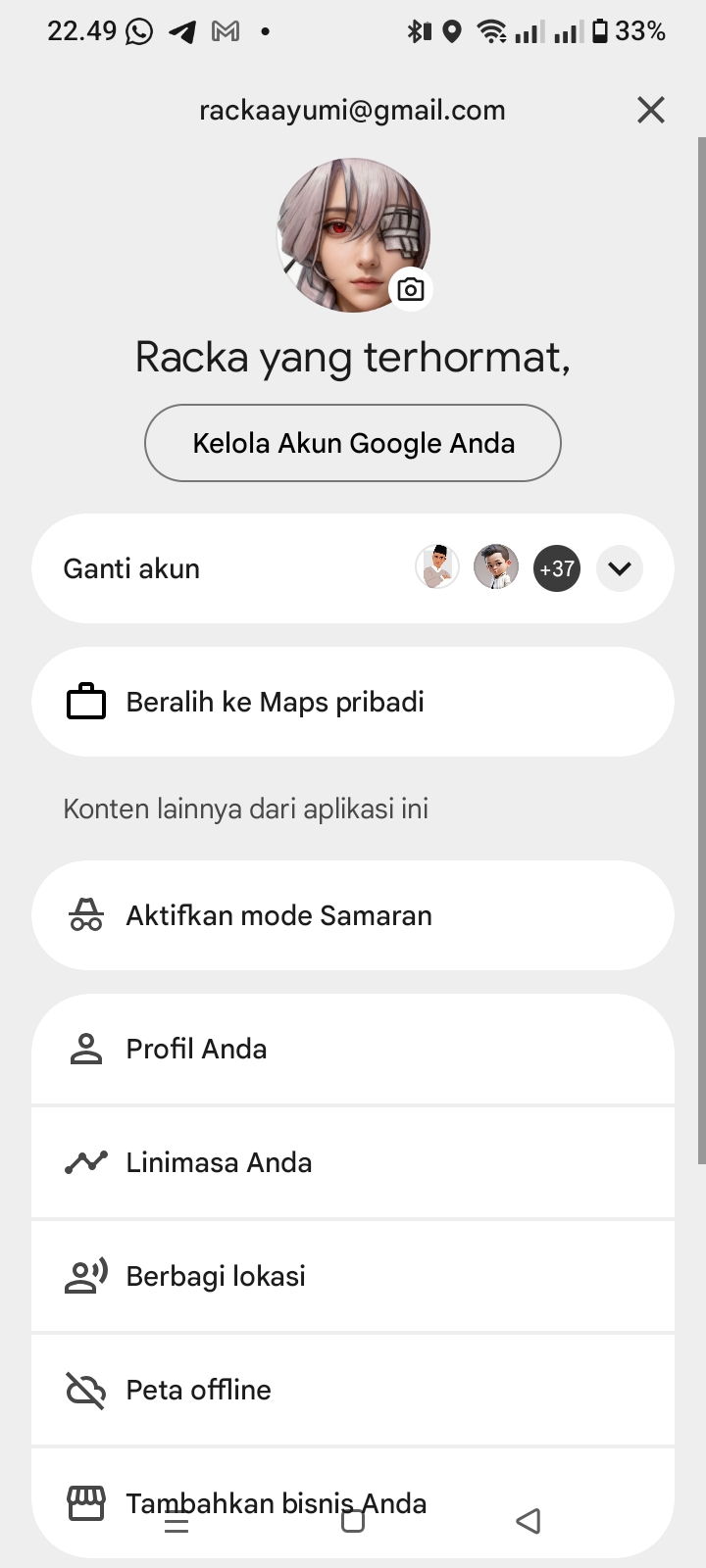Image resolution: width=706 pixels, height=1568 pixels.
Task: Open Linimasa Anda
Action: [353, 1162]
